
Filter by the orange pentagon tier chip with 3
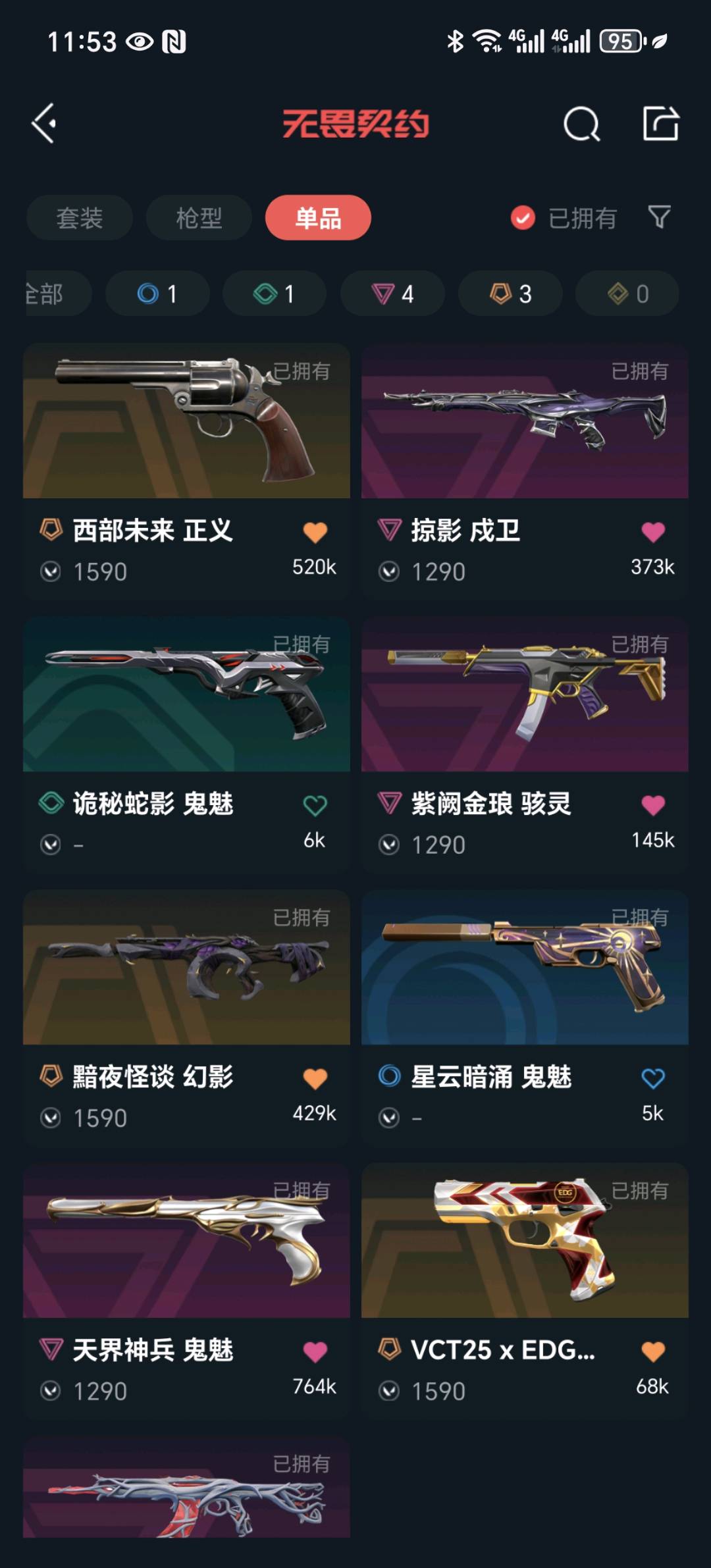510,294
